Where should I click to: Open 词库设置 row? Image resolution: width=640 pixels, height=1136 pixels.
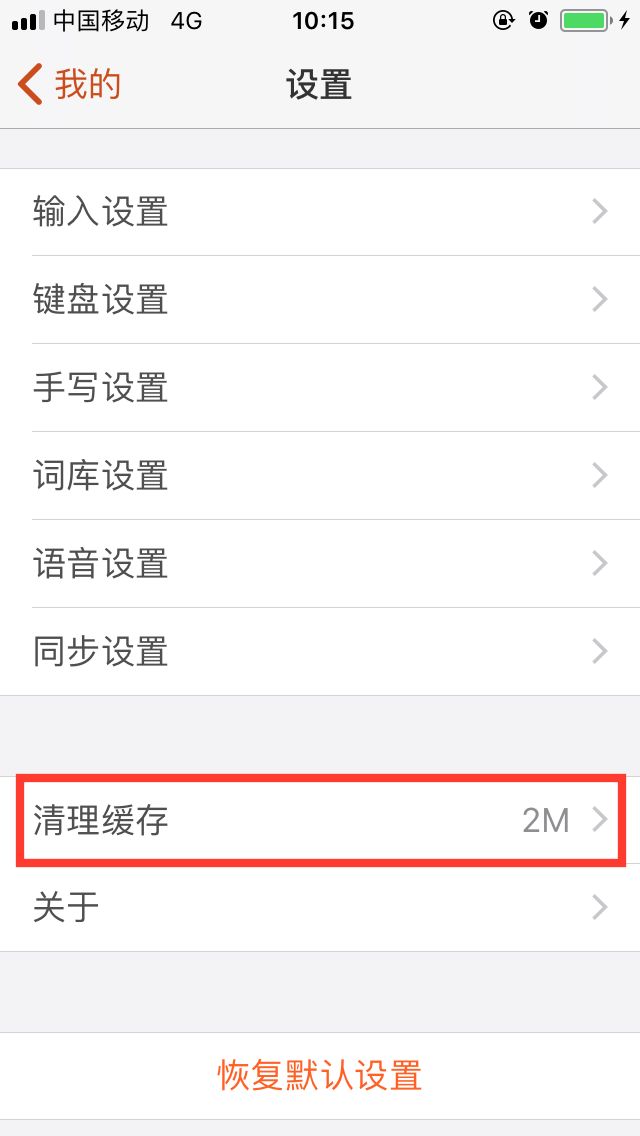[320, 476]
